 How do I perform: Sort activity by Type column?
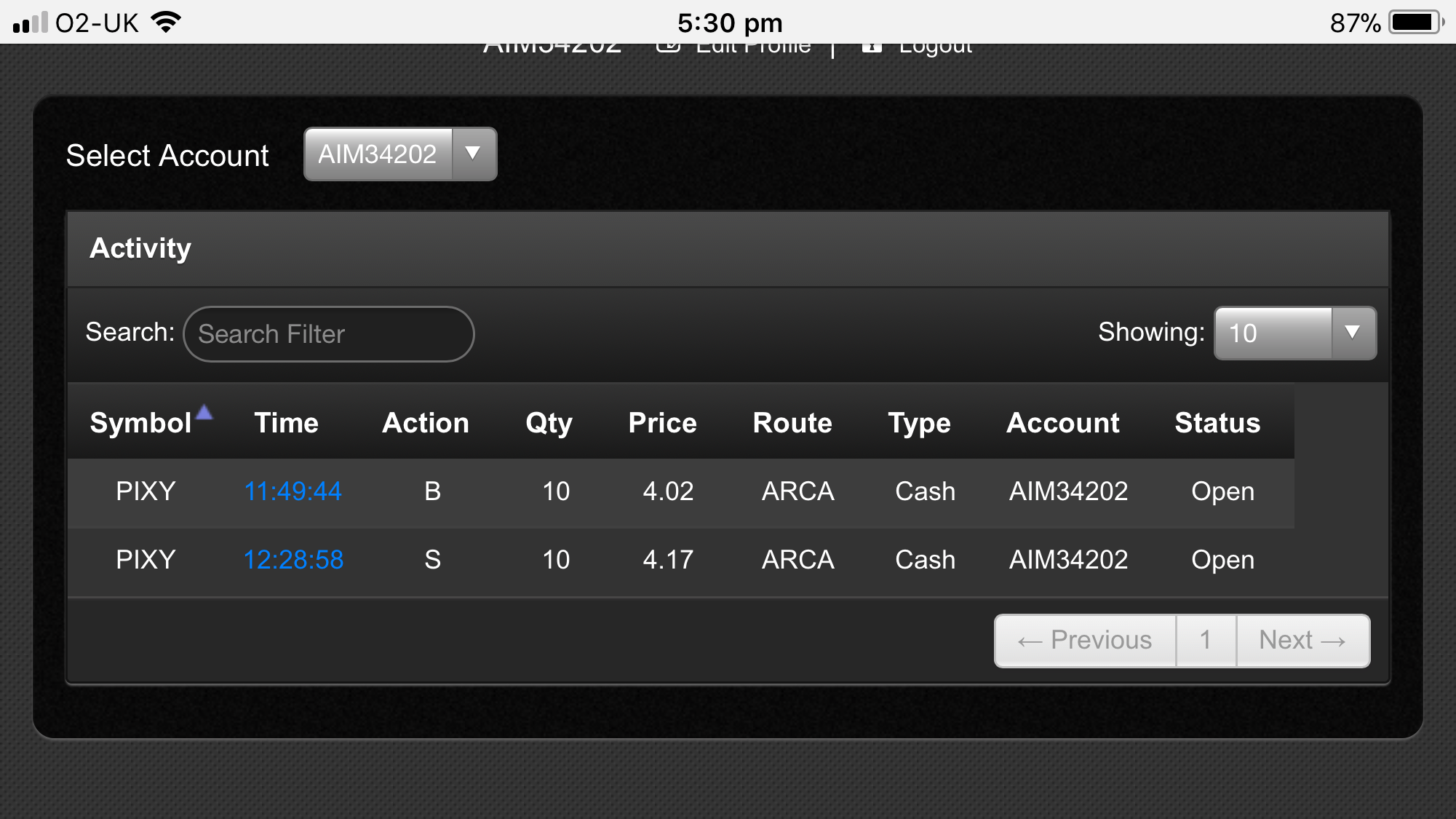tap(919, 423)
